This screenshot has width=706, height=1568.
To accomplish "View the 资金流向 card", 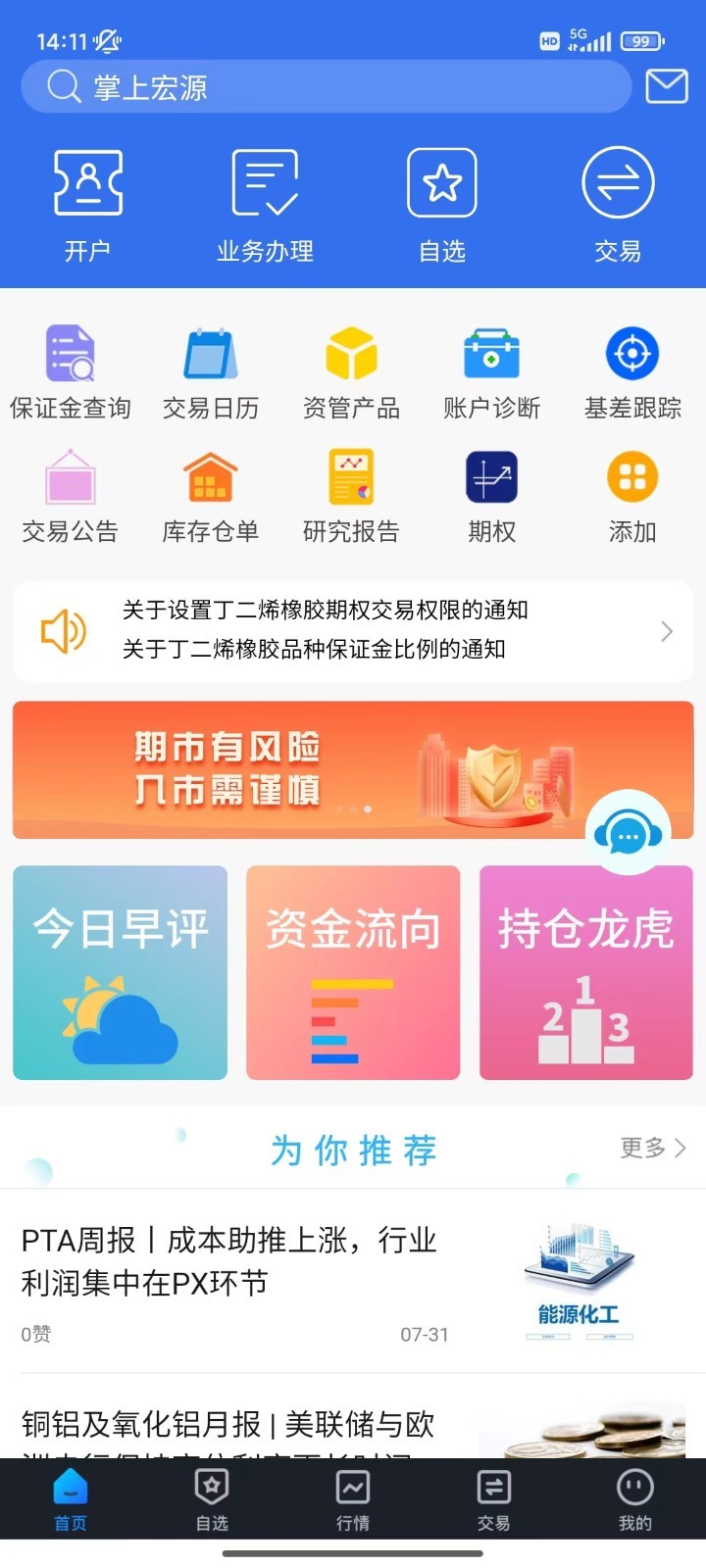I will [x=353, y=972].
